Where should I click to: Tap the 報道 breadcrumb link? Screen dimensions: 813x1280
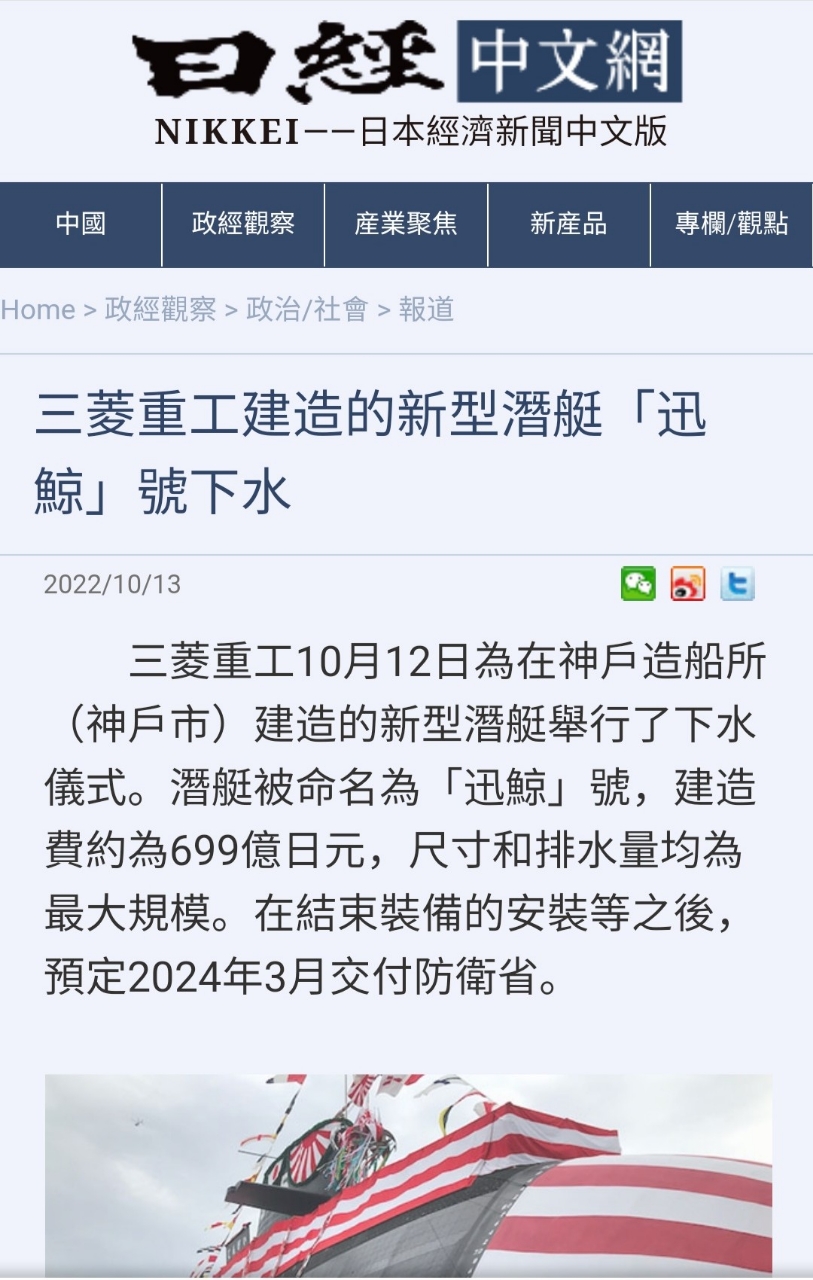tap(426, 310)
